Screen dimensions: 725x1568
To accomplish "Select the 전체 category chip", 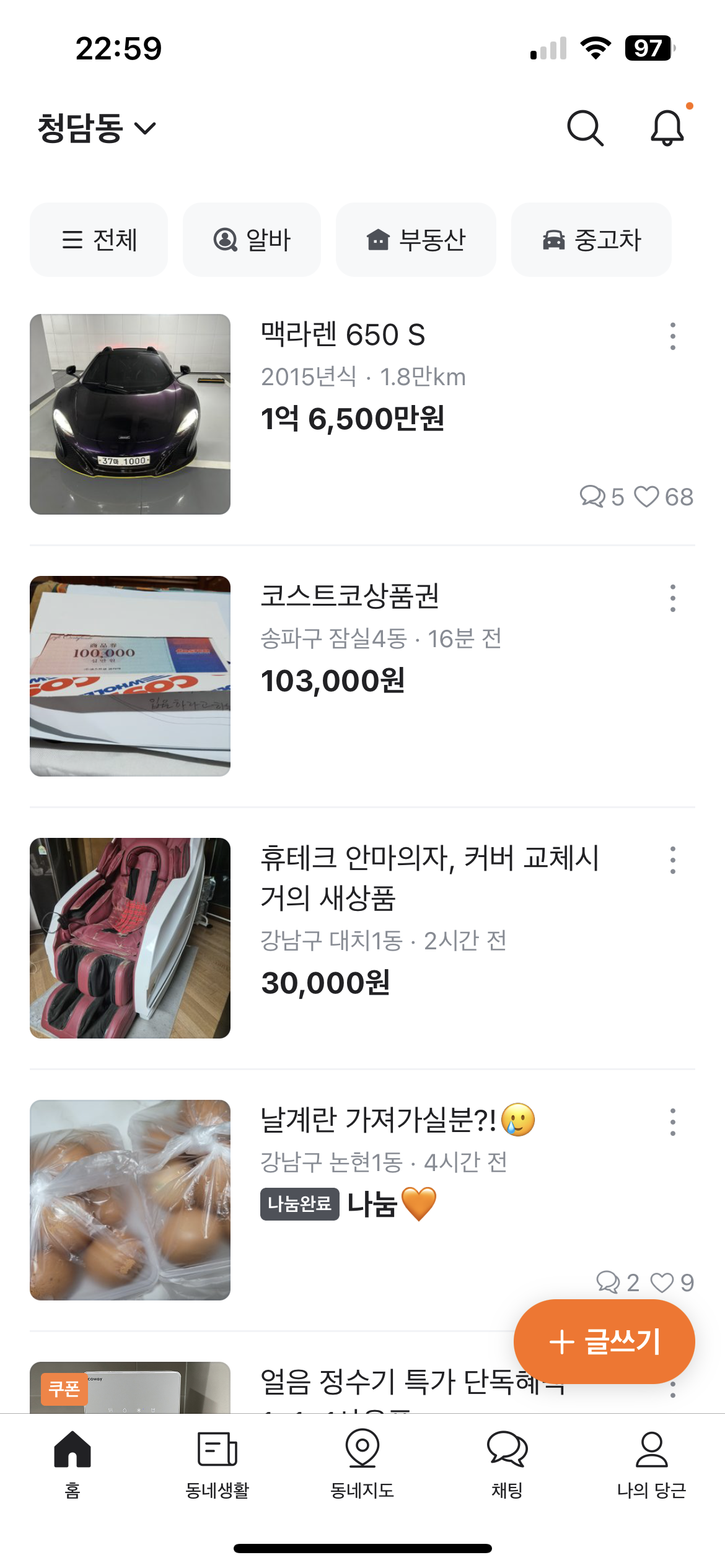I will tap(99, 240).
